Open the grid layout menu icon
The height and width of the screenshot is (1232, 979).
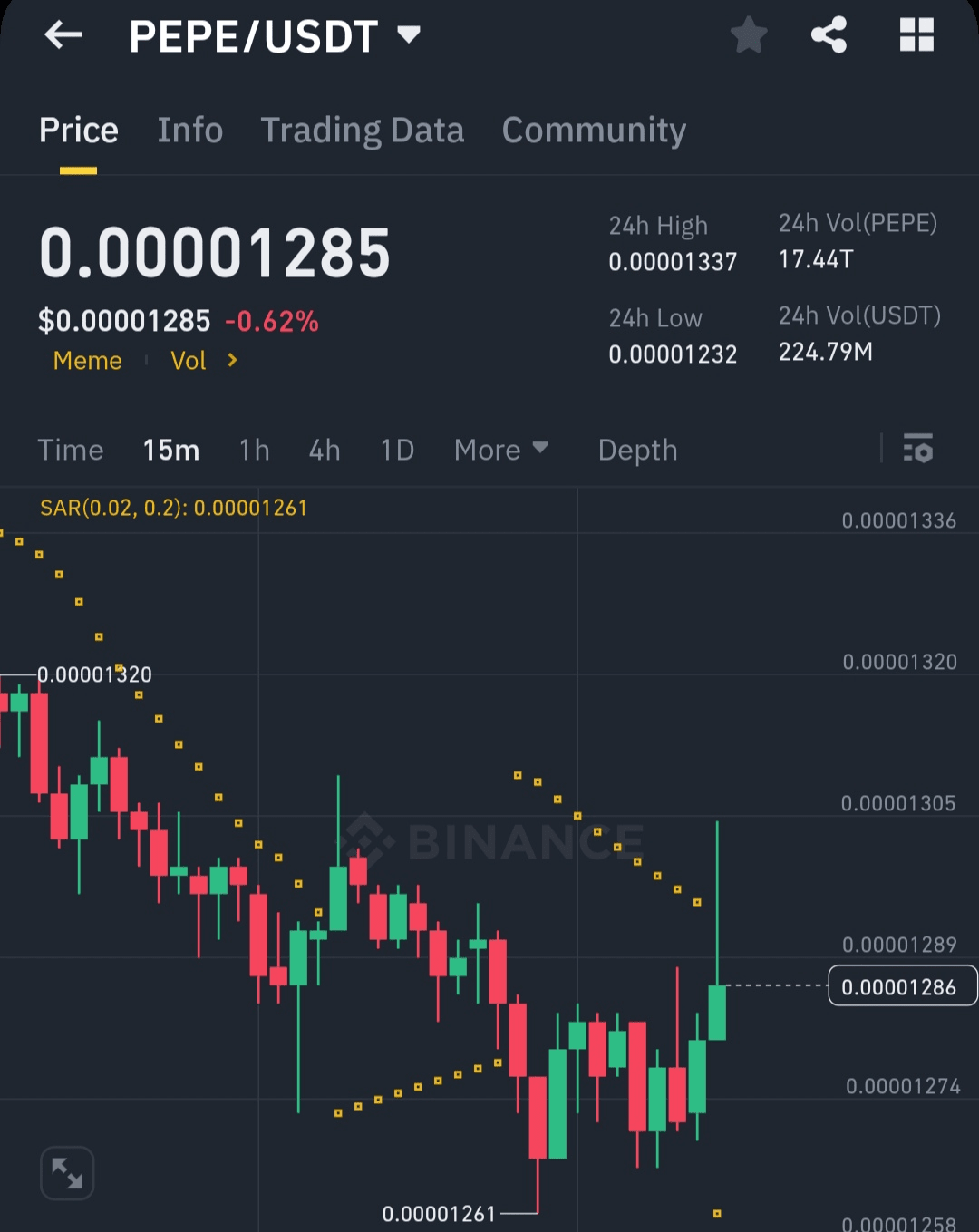pyautogui.click(x=916, y=35)
